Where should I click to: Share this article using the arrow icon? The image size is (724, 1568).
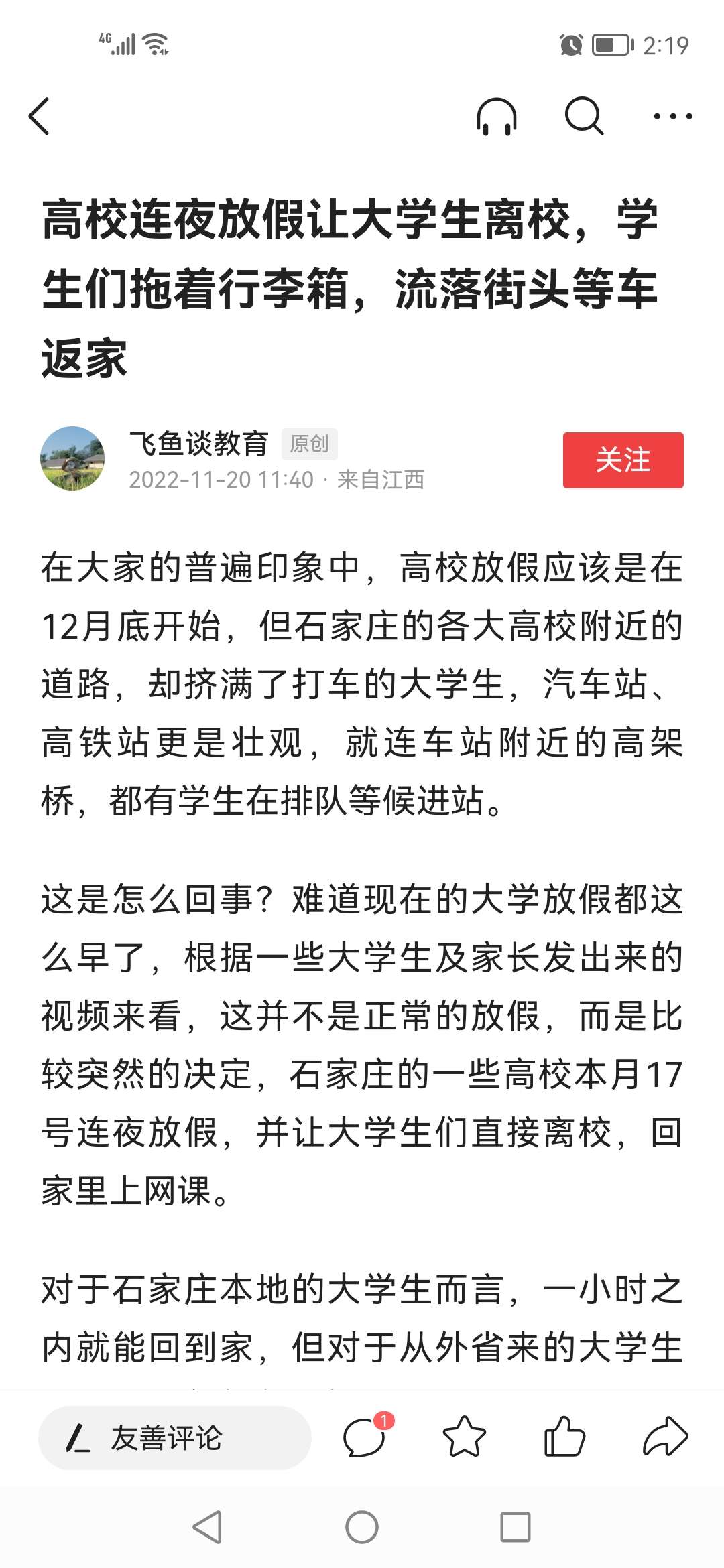coord(665,1437)
